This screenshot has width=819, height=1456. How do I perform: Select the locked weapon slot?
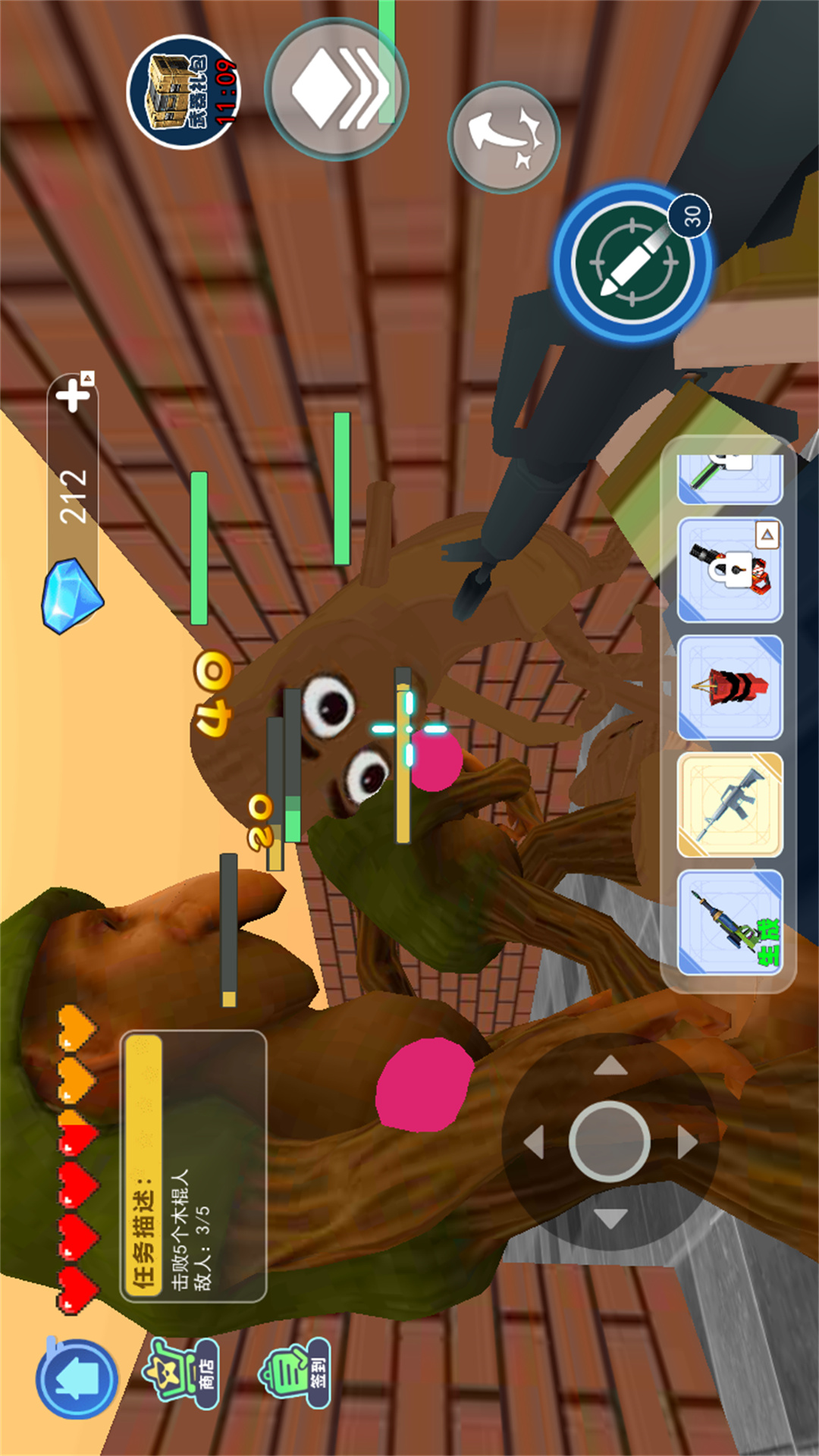coord(730,571)
